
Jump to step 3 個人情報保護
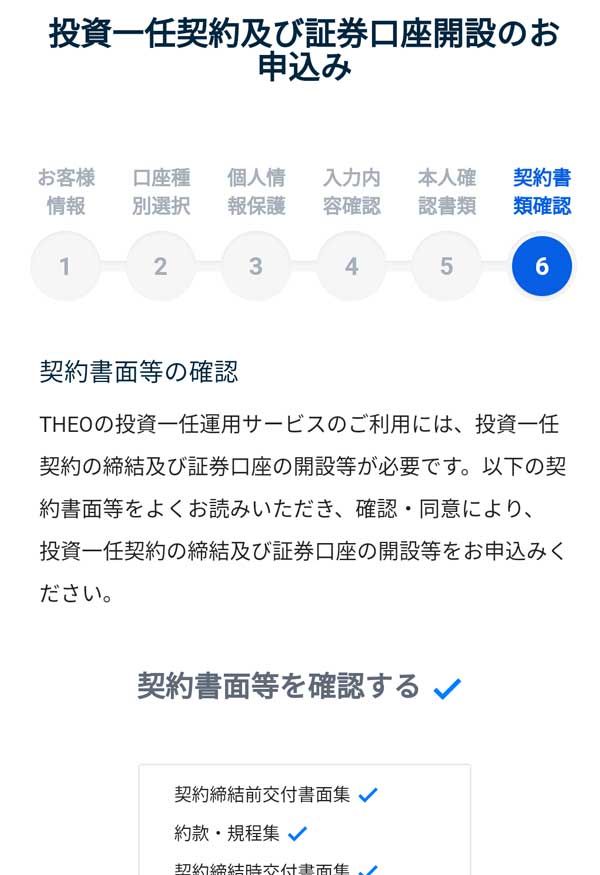[x=256, y=266]
